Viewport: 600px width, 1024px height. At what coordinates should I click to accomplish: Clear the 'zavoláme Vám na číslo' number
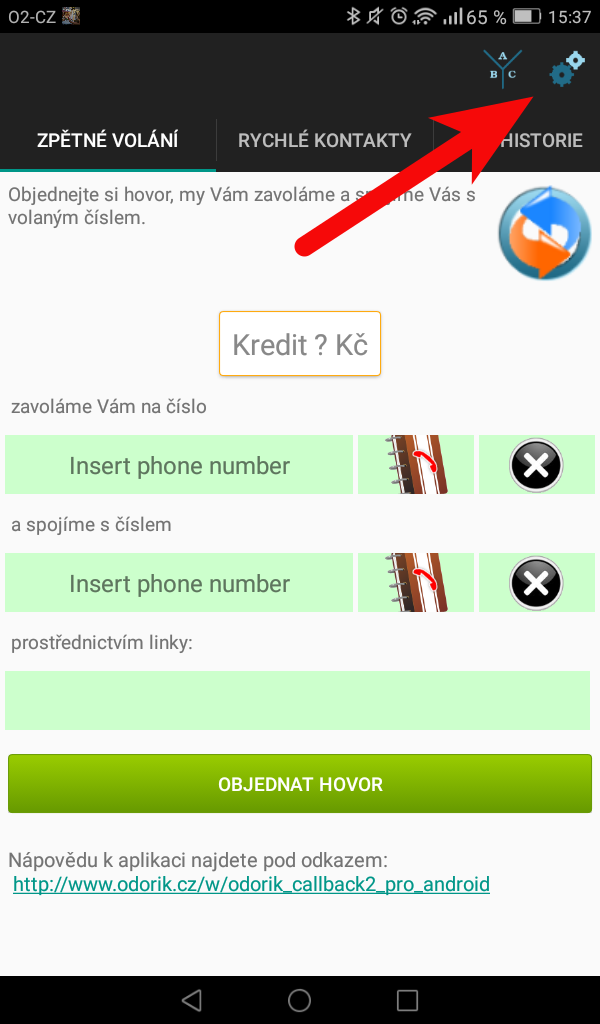(536, 465)
